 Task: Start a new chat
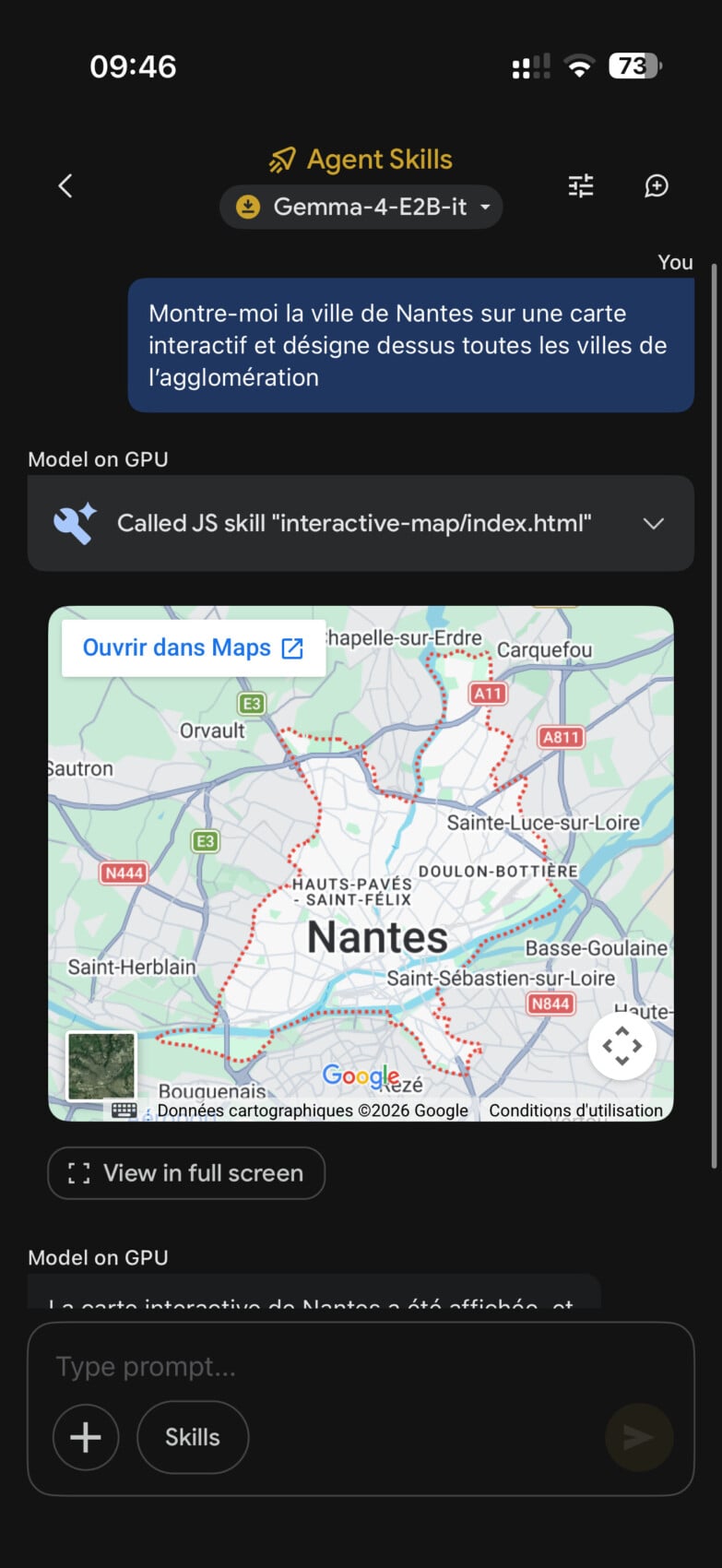pos(656,186)
